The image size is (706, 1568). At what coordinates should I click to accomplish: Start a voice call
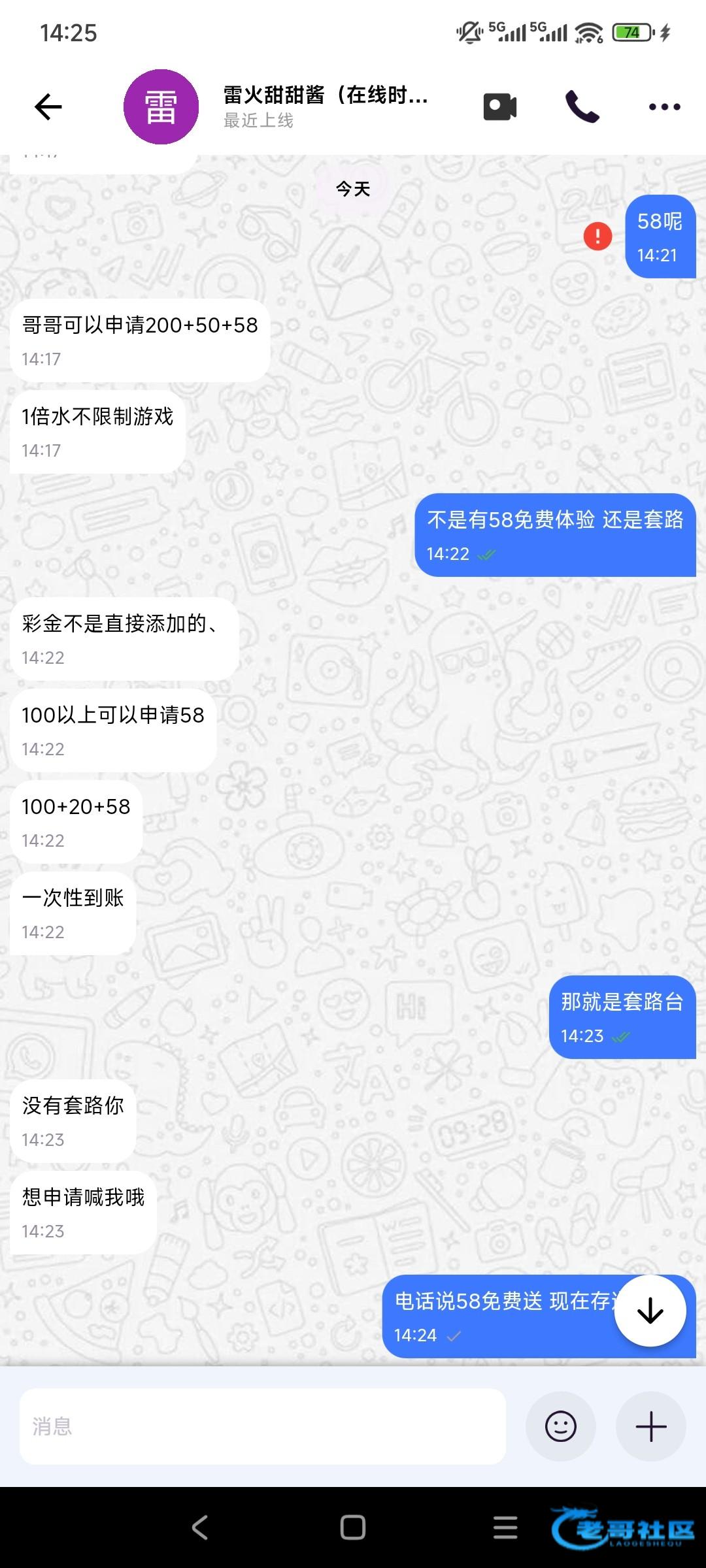[x=582, y=106]
